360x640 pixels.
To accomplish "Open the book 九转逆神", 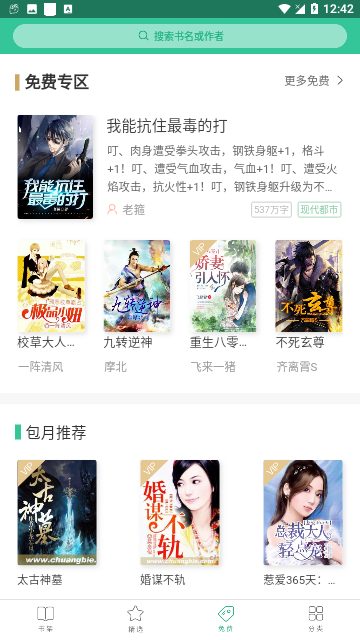I will pos(137,306).
